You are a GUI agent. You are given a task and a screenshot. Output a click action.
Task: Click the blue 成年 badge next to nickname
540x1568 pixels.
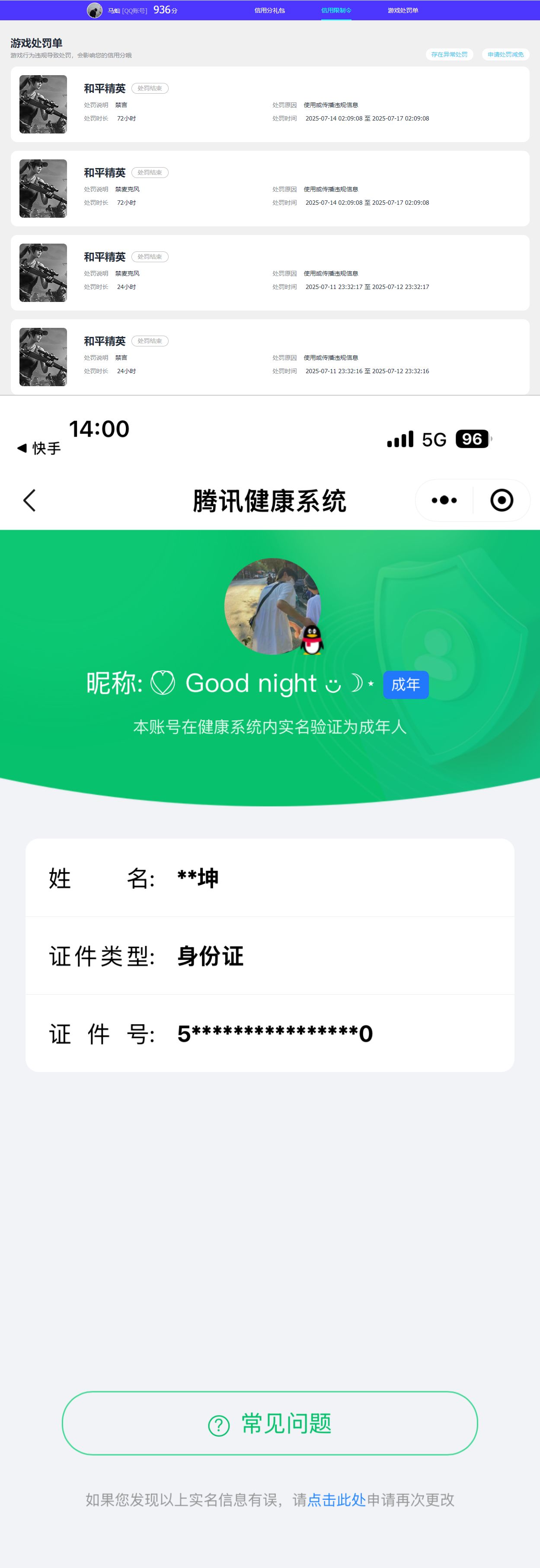406,684
